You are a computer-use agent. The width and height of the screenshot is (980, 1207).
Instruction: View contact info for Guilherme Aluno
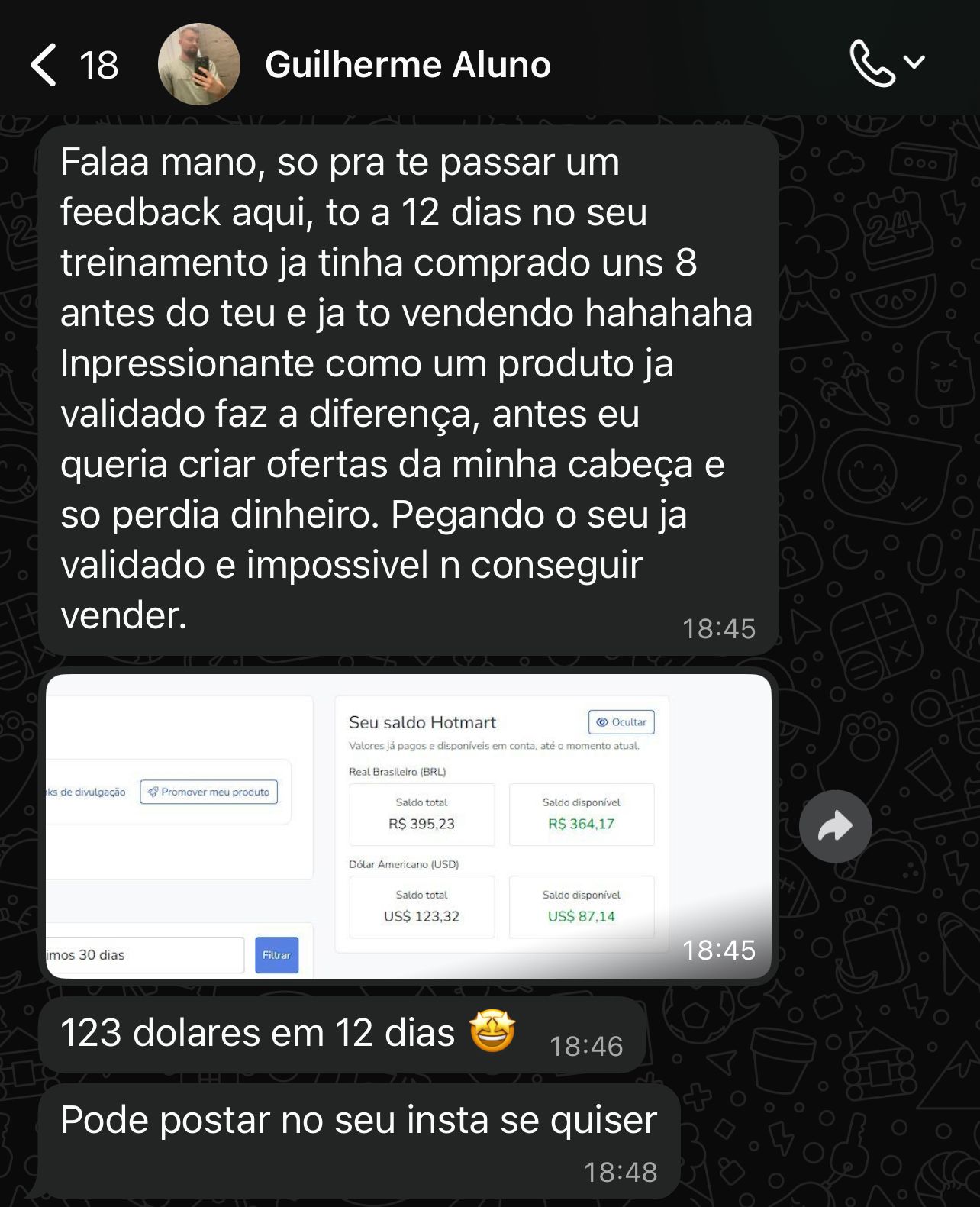408,64
